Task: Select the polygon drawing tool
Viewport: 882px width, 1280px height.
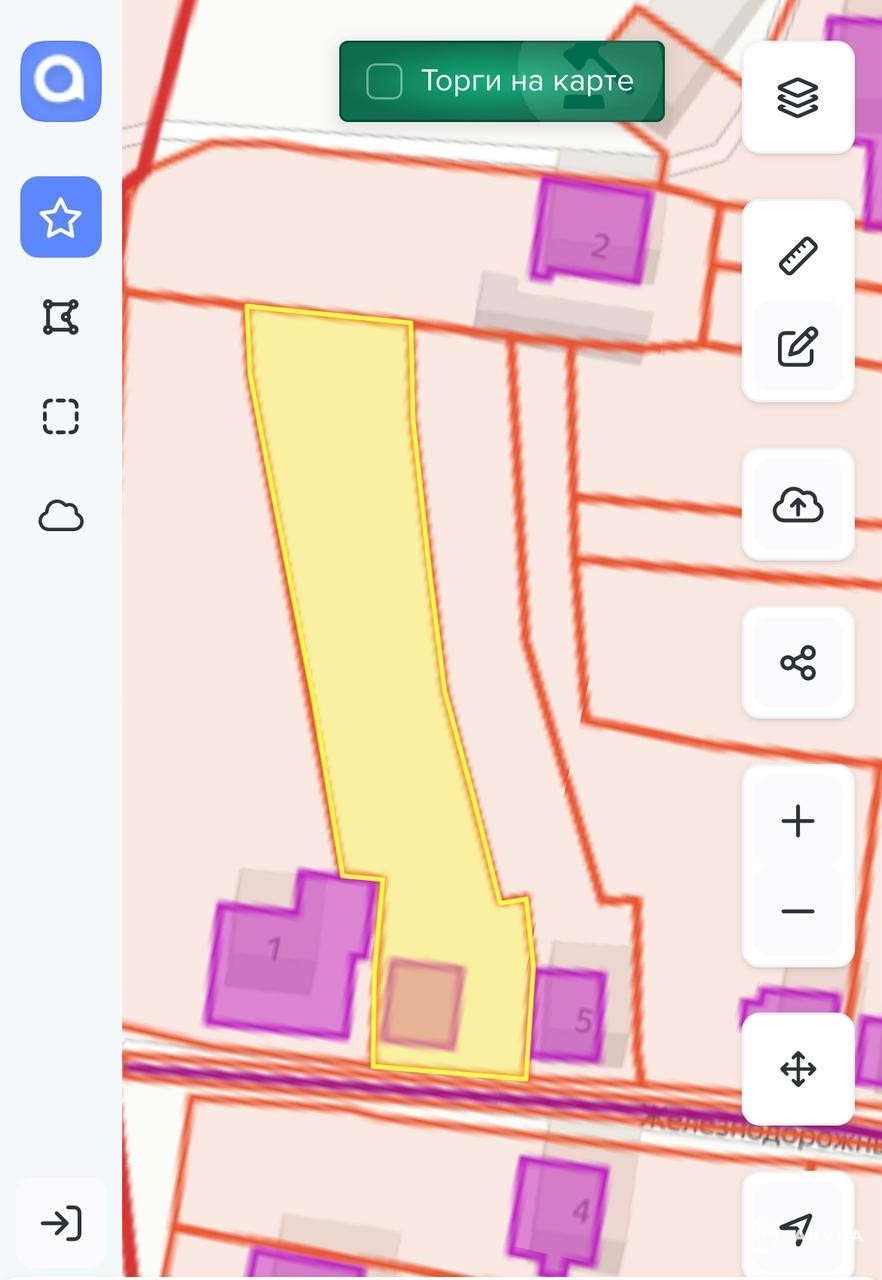Action: (61, 317)
